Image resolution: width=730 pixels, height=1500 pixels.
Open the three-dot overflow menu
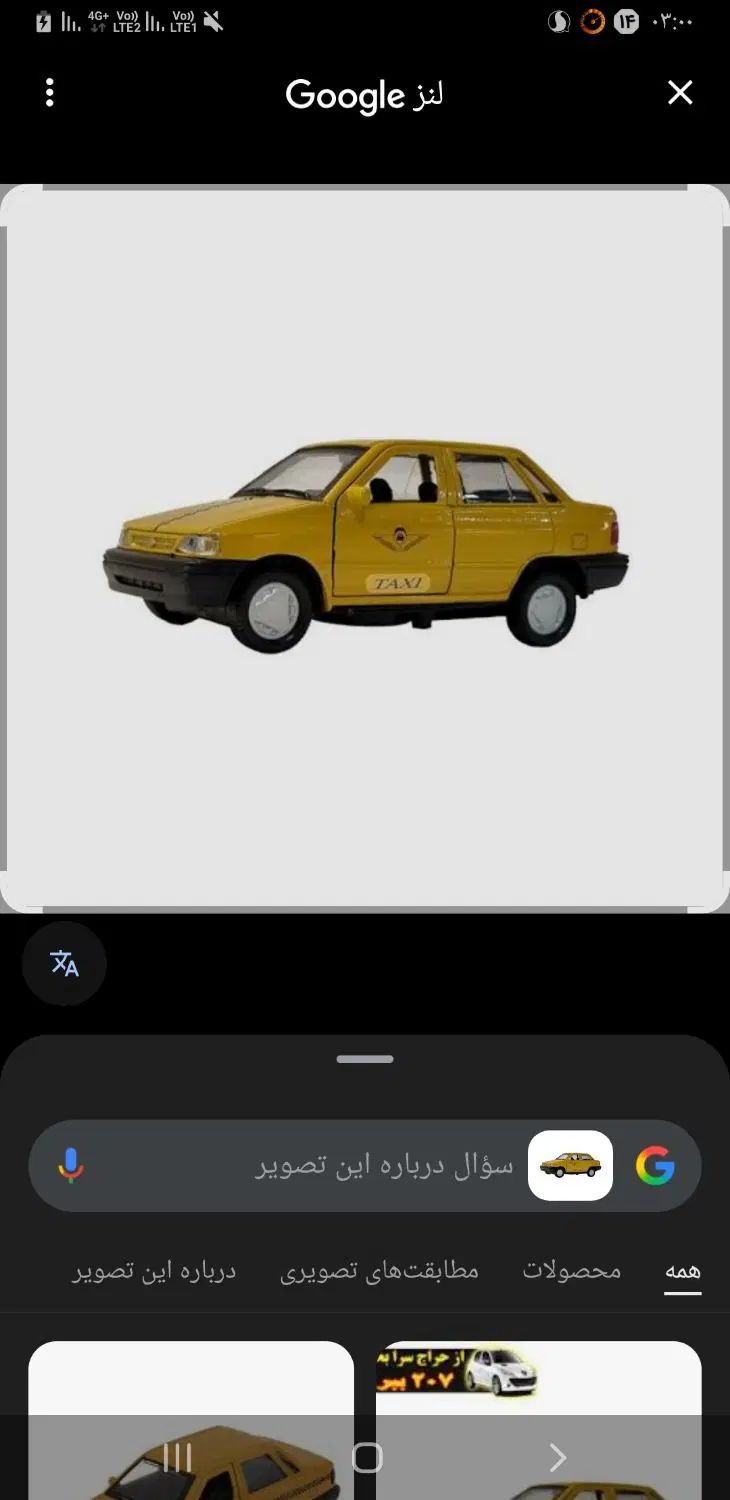49,94
